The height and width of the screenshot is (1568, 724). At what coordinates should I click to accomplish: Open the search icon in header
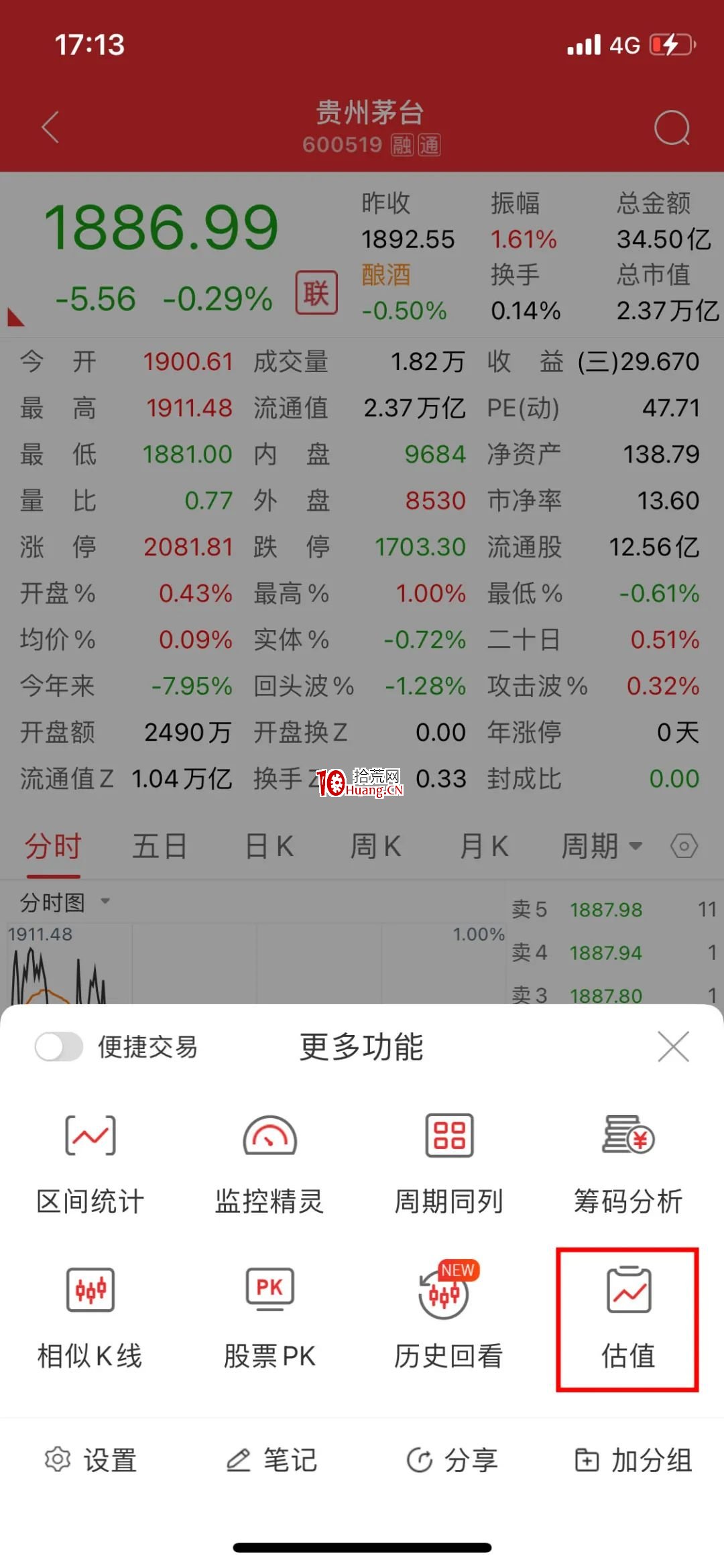click(672, 127)
